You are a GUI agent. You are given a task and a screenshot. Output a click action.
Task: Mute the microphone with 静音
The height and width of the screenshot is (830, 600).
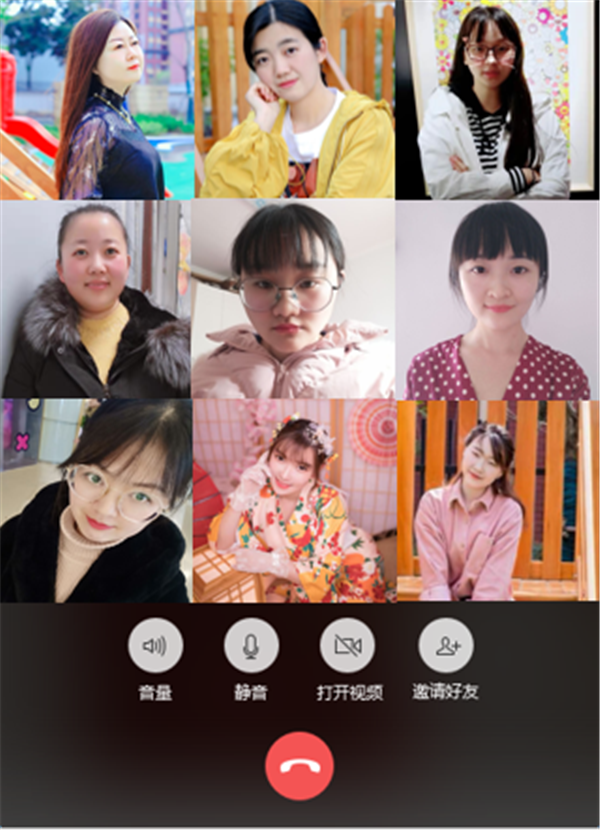click(251, 646)
